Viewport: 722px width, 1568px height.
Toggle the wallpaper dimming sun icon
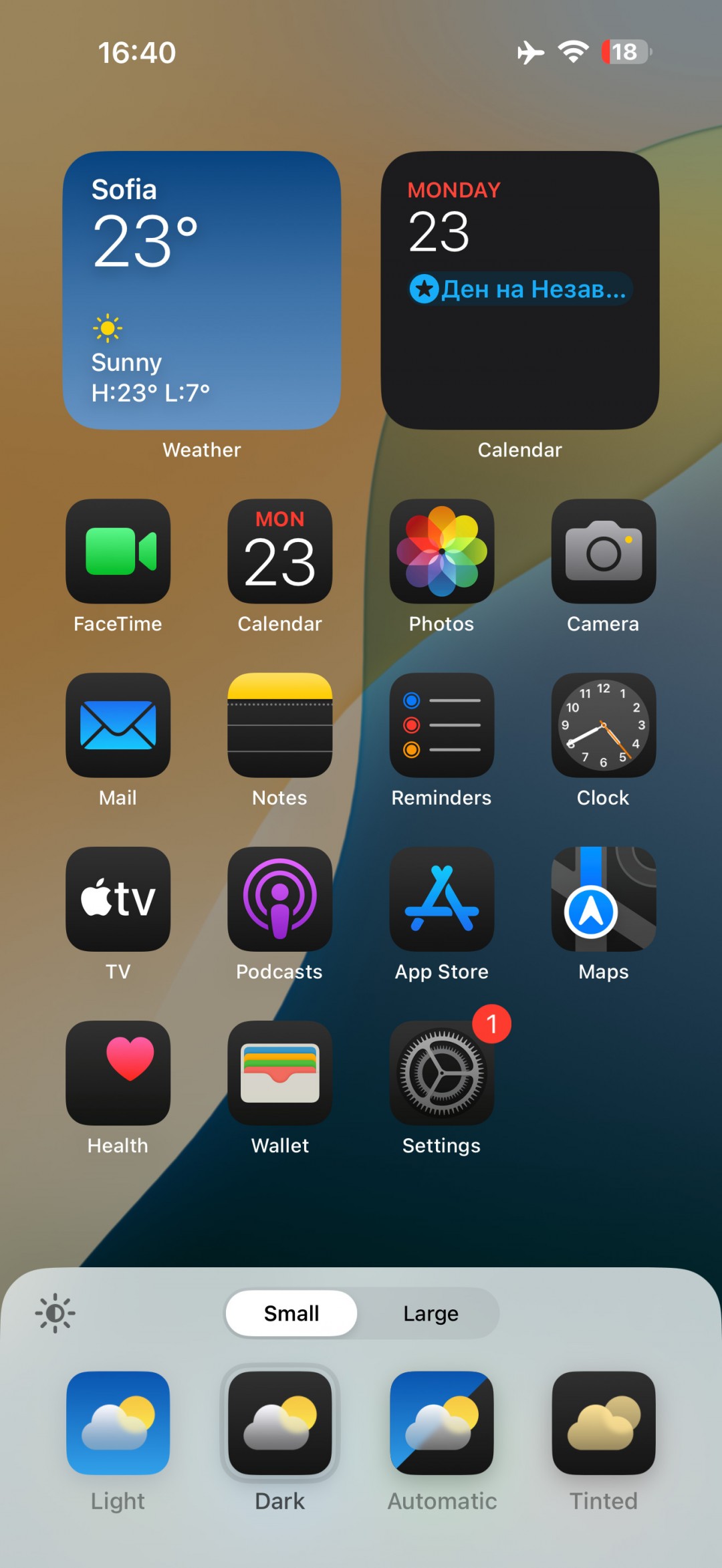(x=55, y=1313)
